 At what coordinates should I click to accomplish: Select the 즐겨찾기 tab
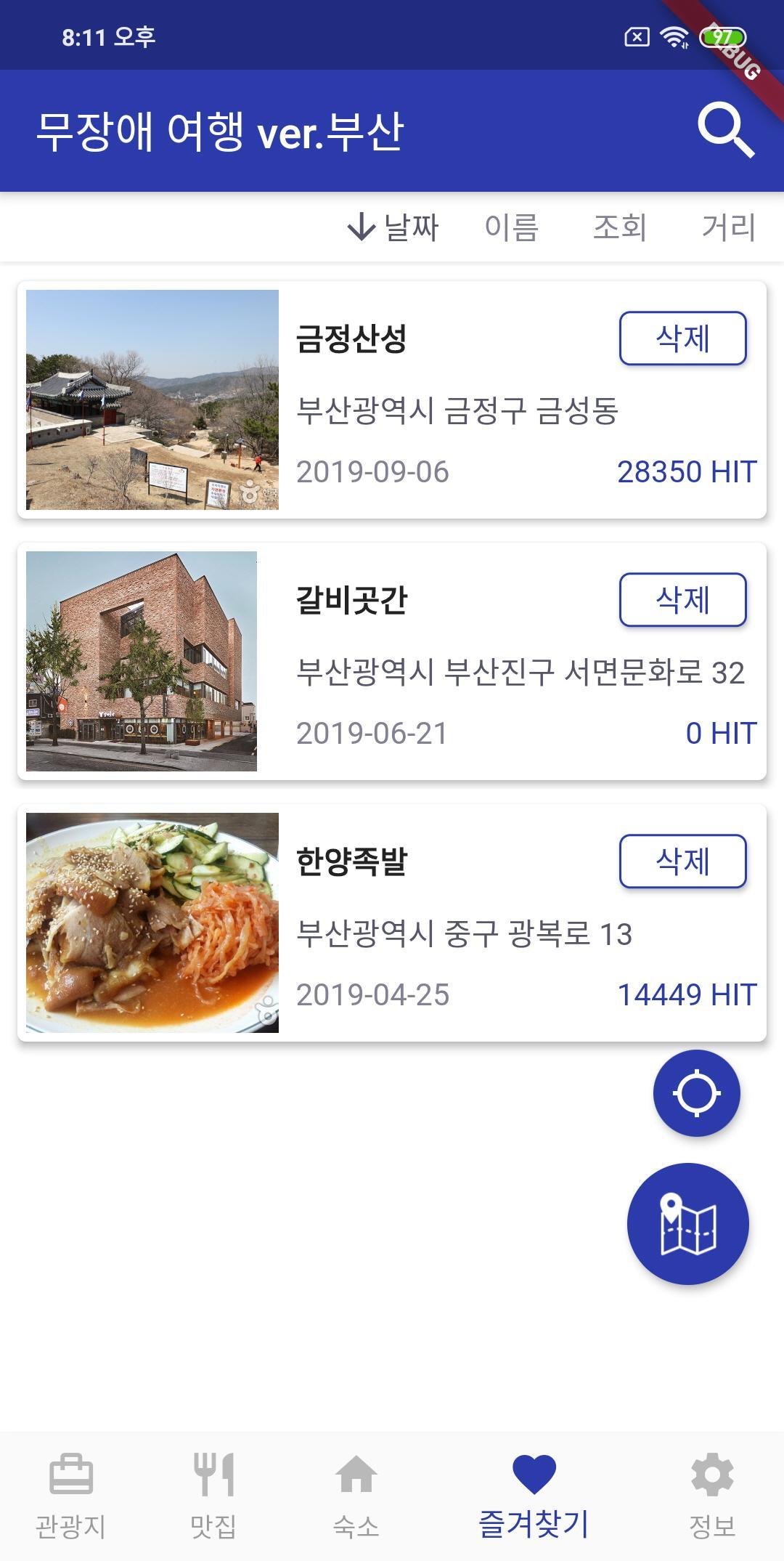coord(534,1496)
